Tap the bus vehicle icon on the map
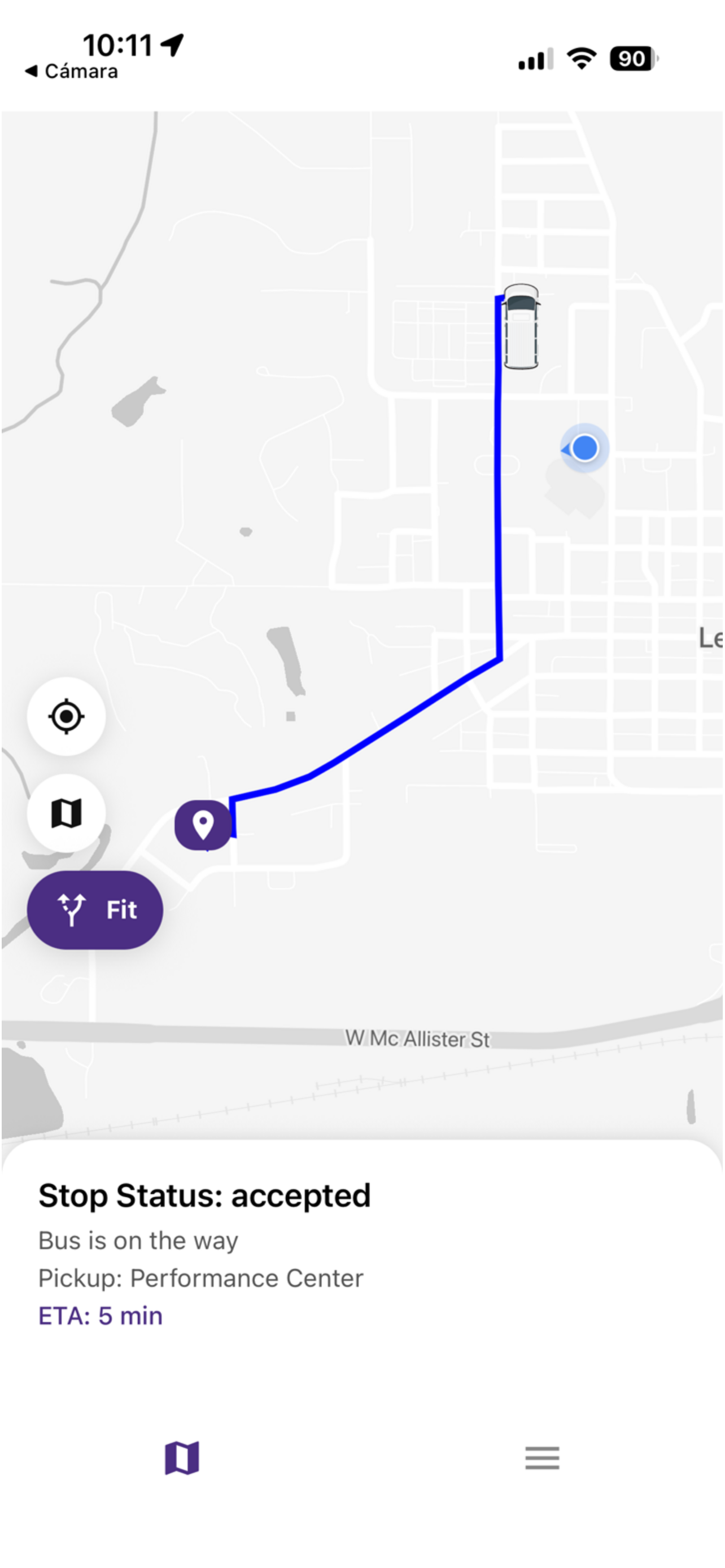 [x=521, y=327]
